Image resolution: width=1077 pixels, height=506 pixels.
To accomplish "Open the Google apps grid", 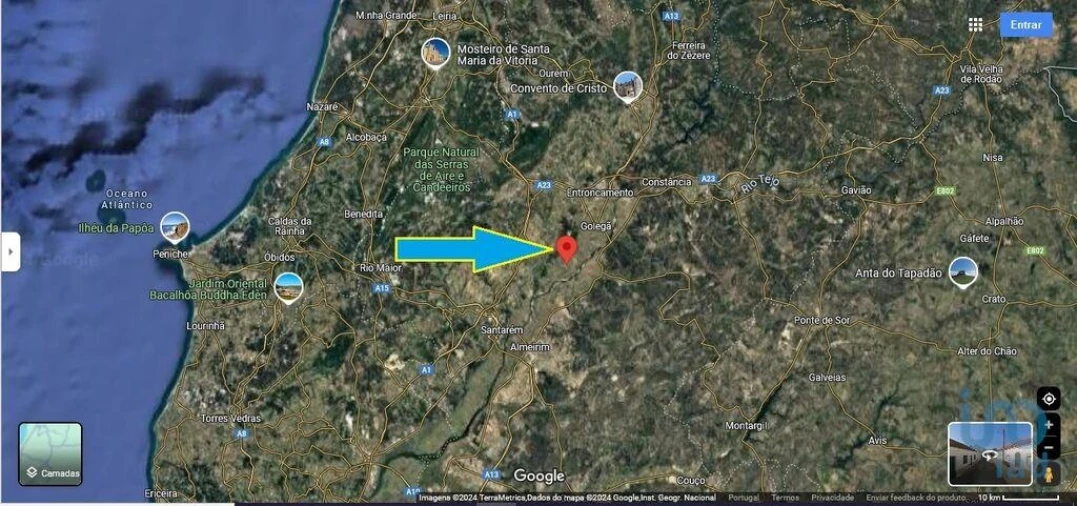I will (975, 25).
